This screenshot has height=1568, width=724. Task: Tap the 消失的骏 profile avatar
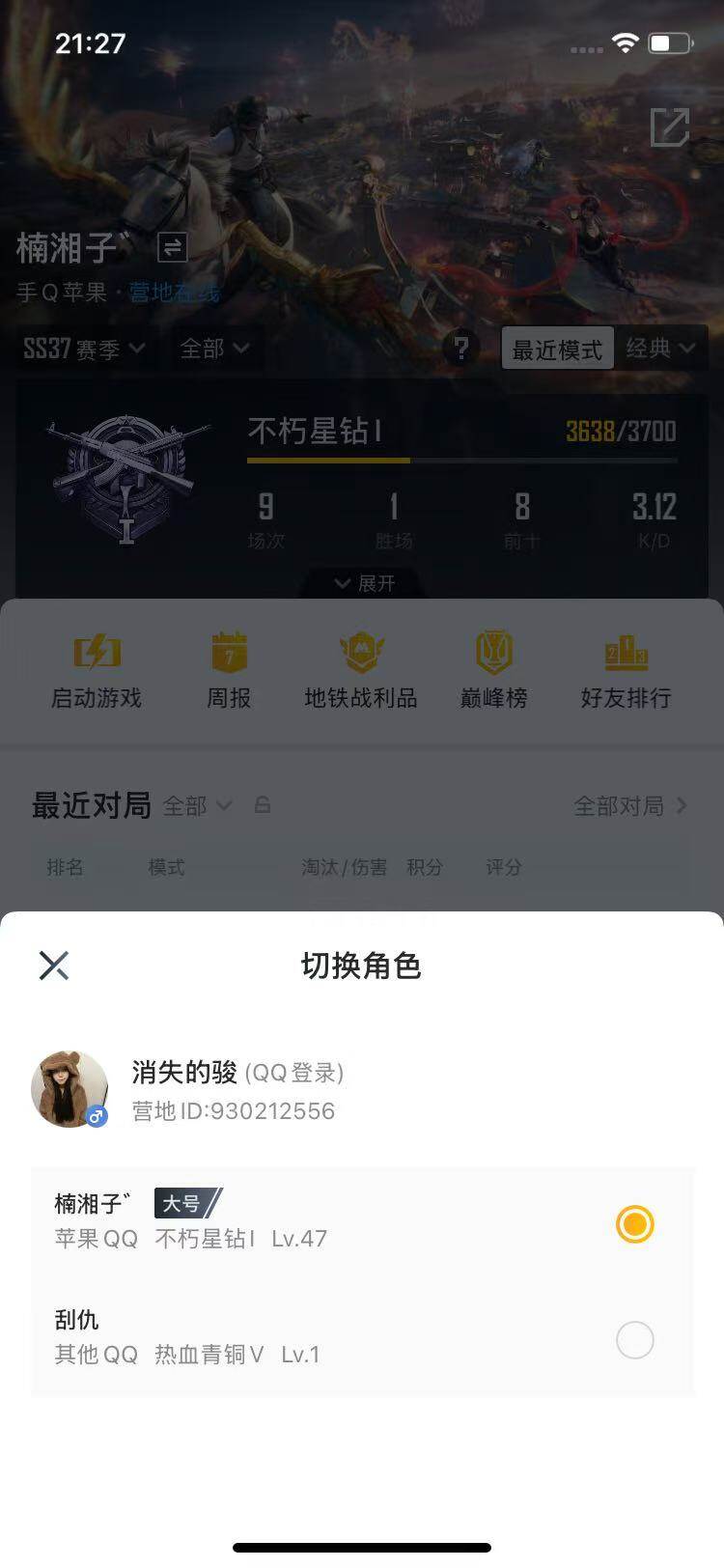click(70, 1088)
